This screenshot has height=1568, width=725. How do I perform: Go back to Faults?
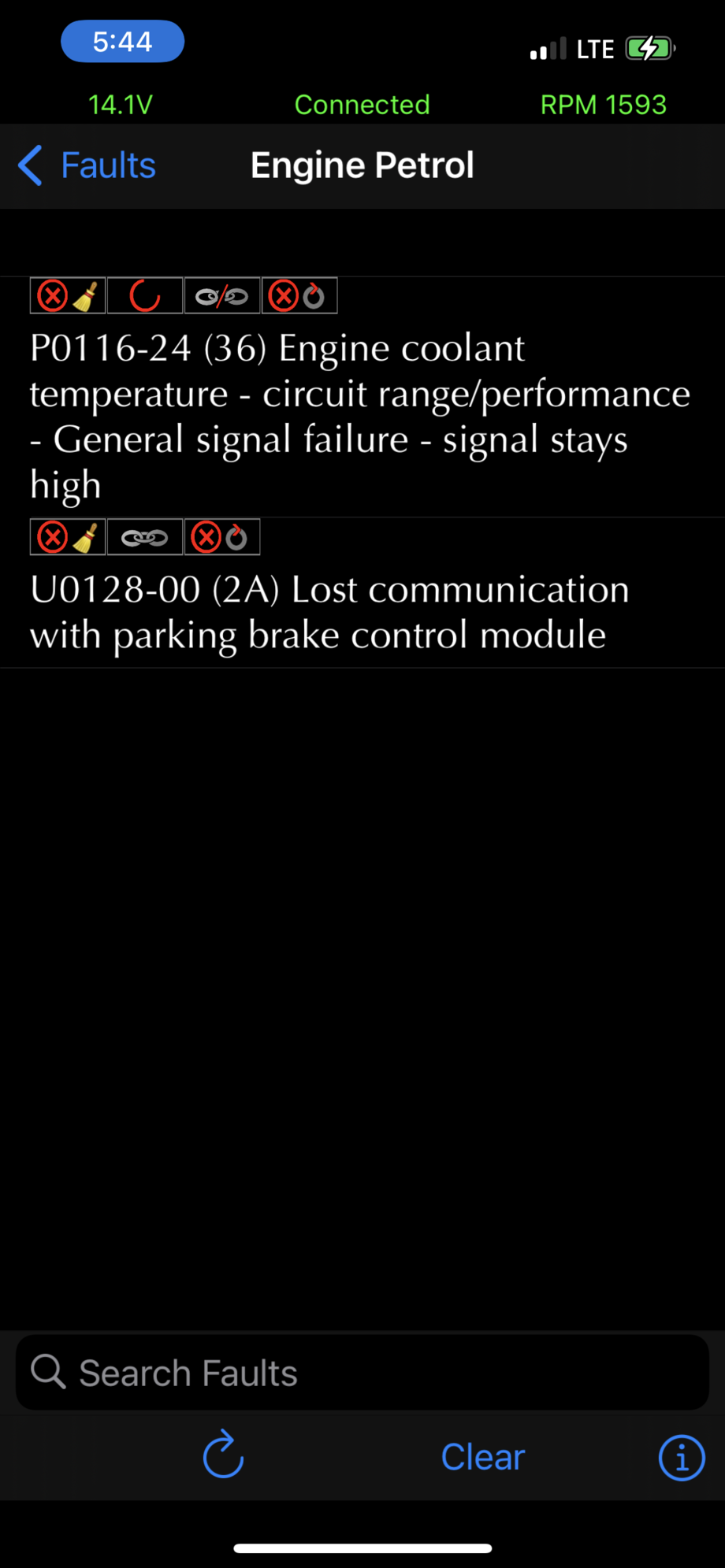point(87,165)
